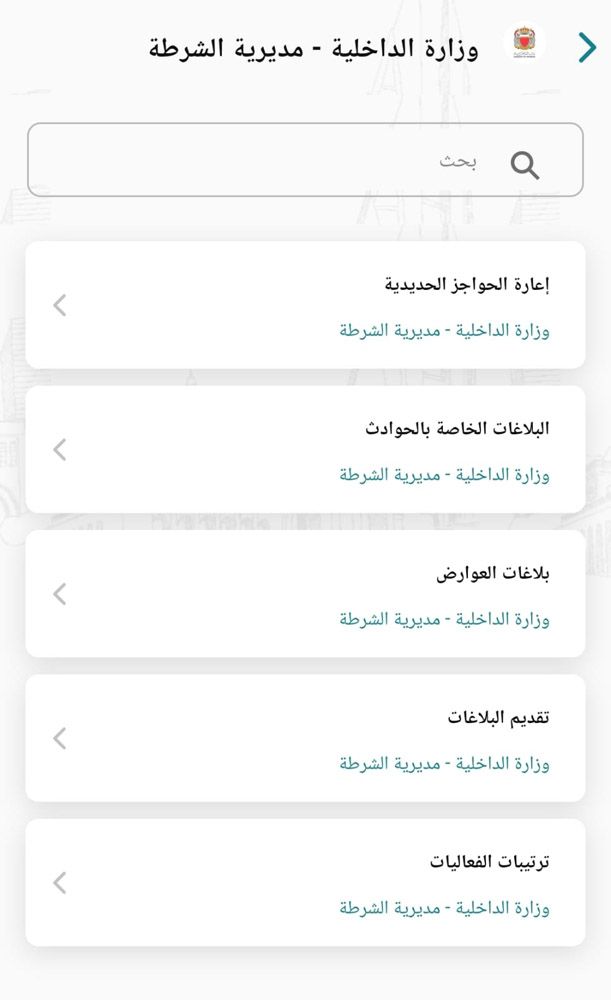Go back using the top arrow

(587, 48)
